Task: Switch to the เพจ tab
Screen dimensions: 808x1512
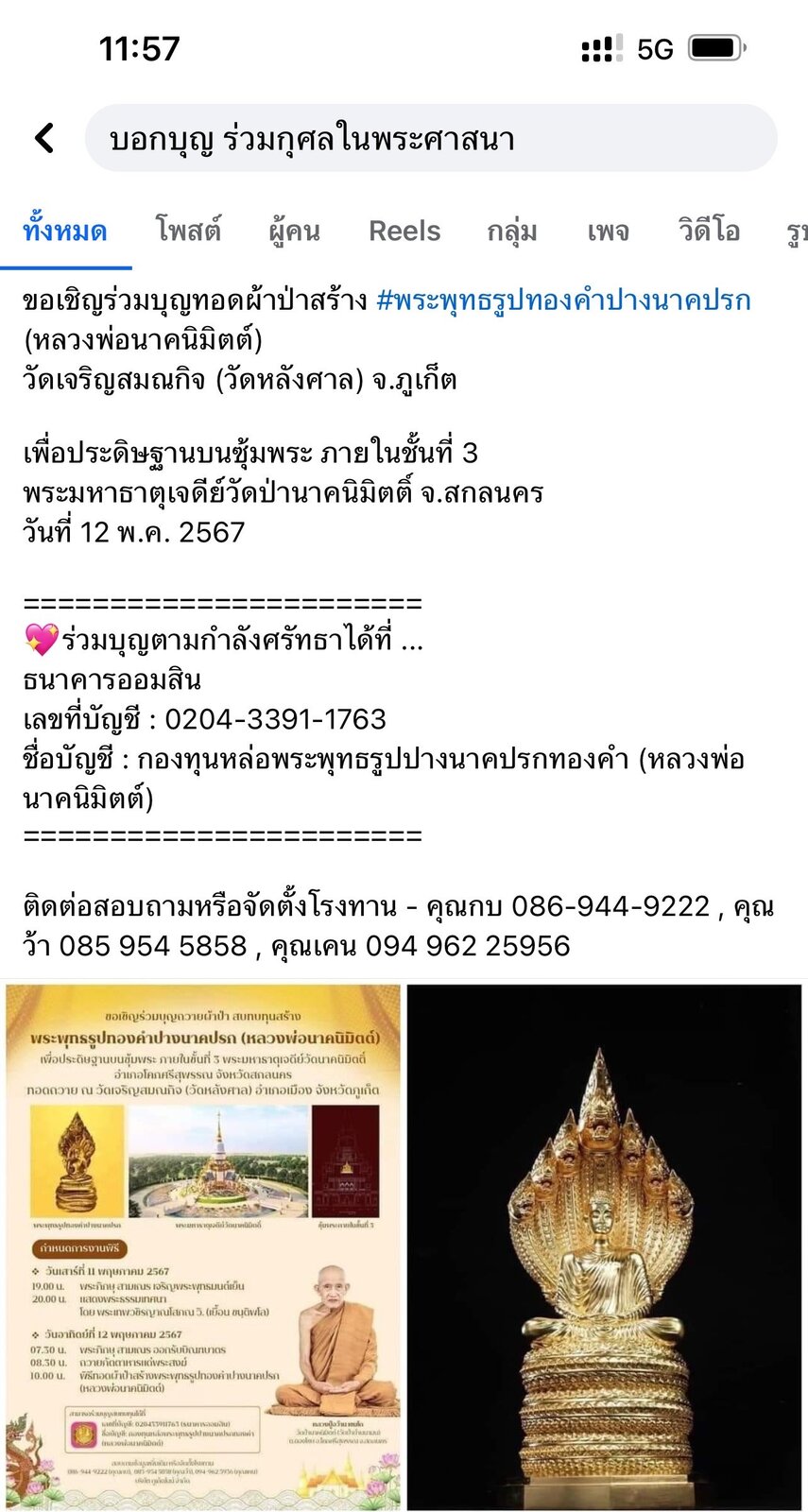Action: pyautogui.click(x=608, y=232)
